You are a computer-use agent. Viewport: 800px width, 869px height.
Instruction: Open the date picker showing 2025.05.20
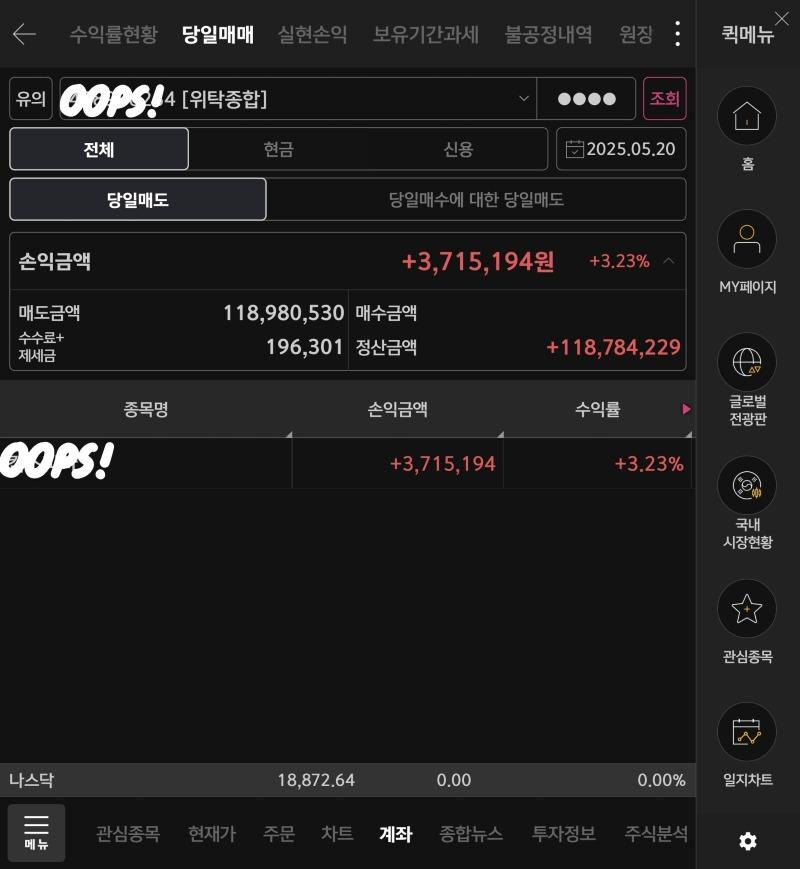[621, 149]
